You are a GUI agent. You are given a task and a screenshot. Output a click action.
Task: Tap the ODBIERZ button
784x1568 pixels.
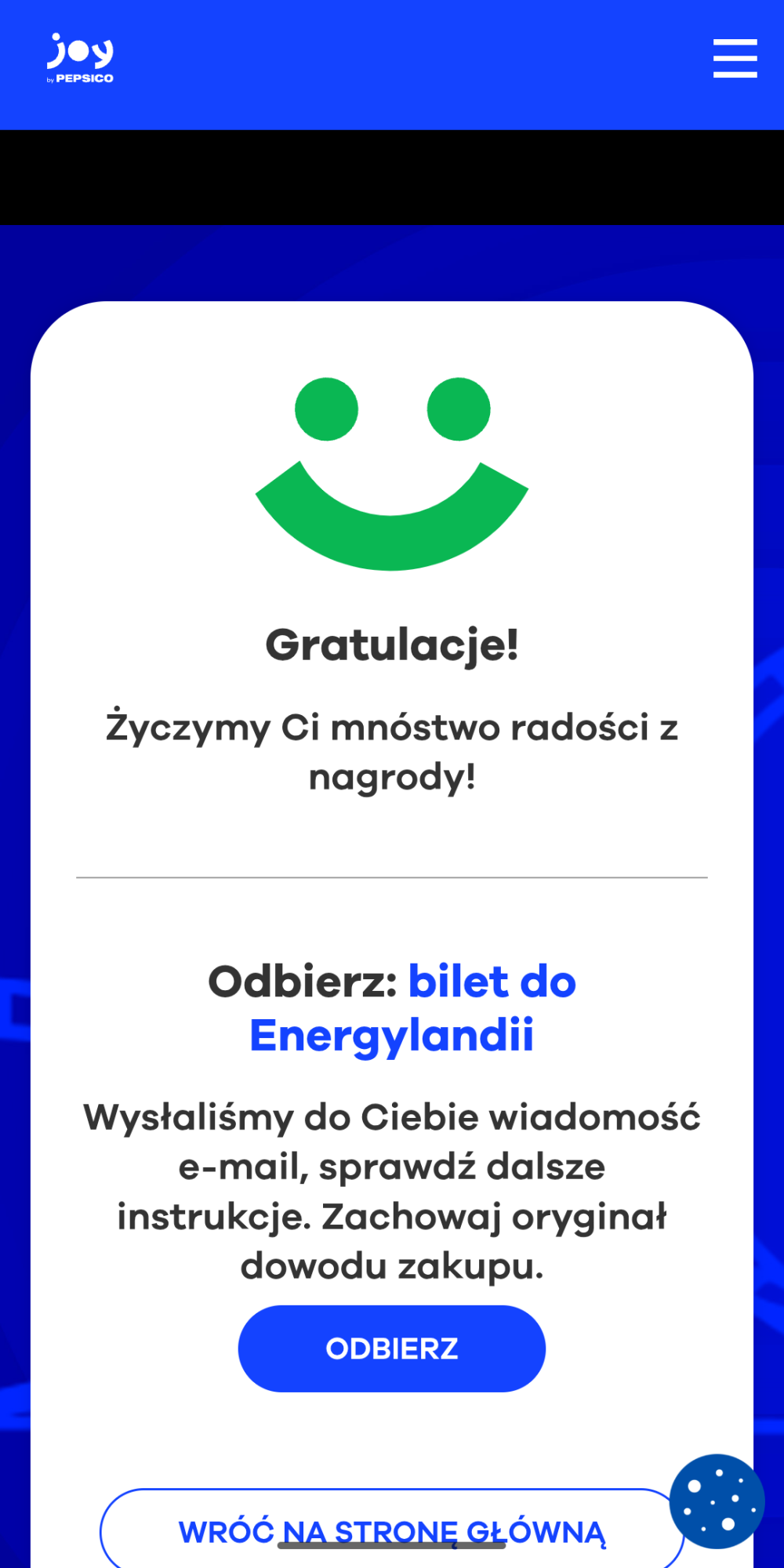pos(392,1348)
